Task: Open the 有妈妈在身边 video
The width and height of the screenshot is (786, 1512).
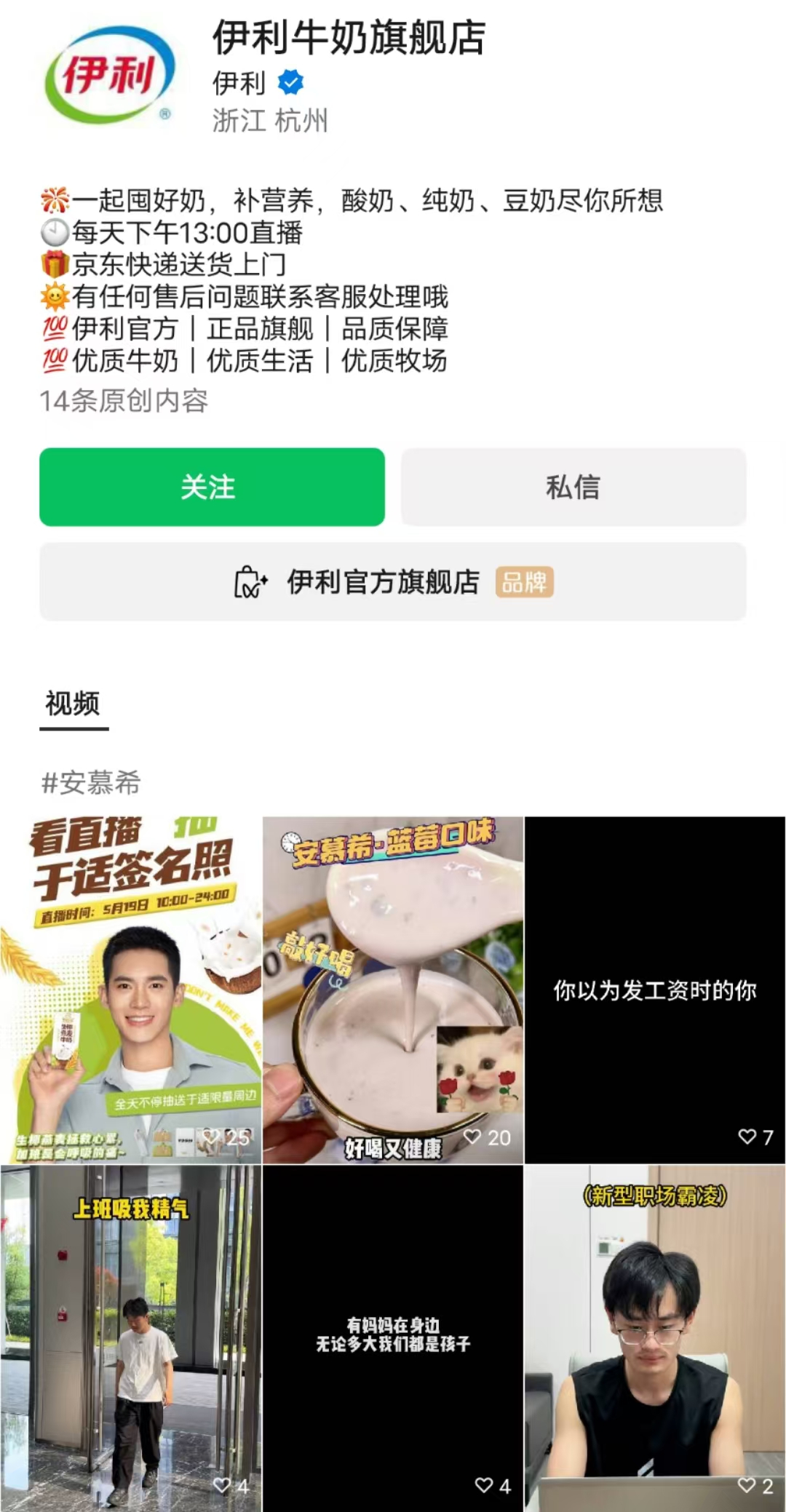Action: pos(393,1337)
